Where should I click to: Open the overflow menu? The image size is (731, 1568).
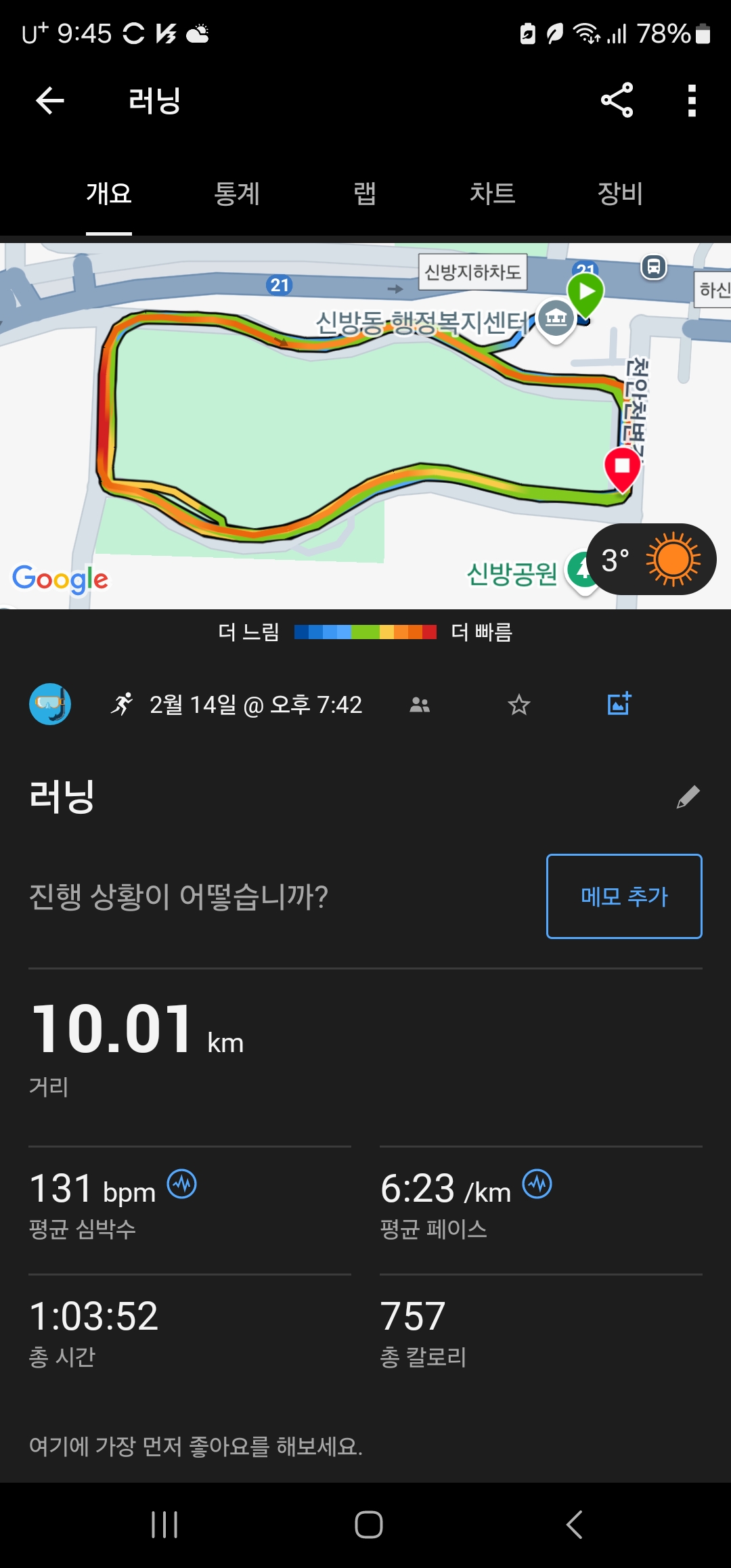pyautogui.click(x=692, y=100)
